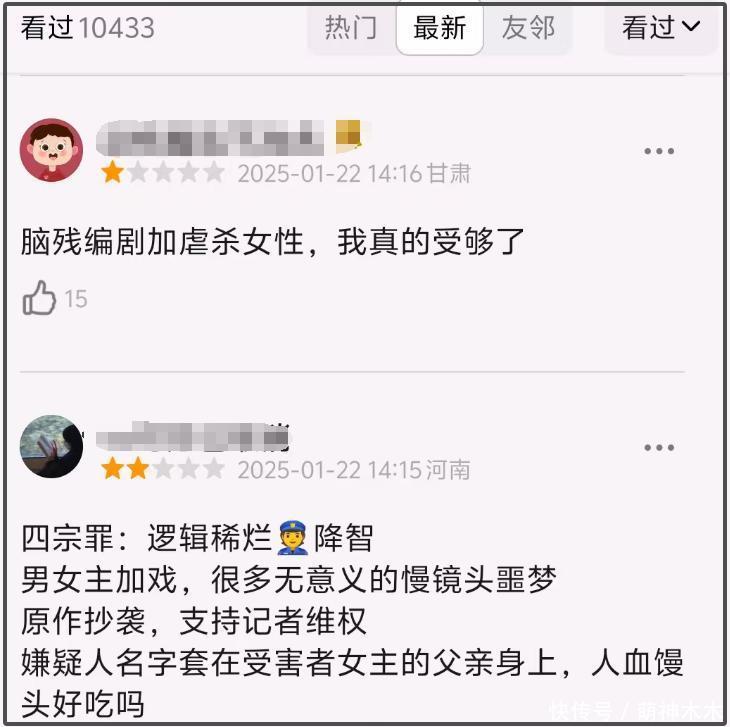The width and height of the screenshot is (730, 727).
Task: Open the Gansu reviewer's avatar
Action: click(x=51, y=150)
